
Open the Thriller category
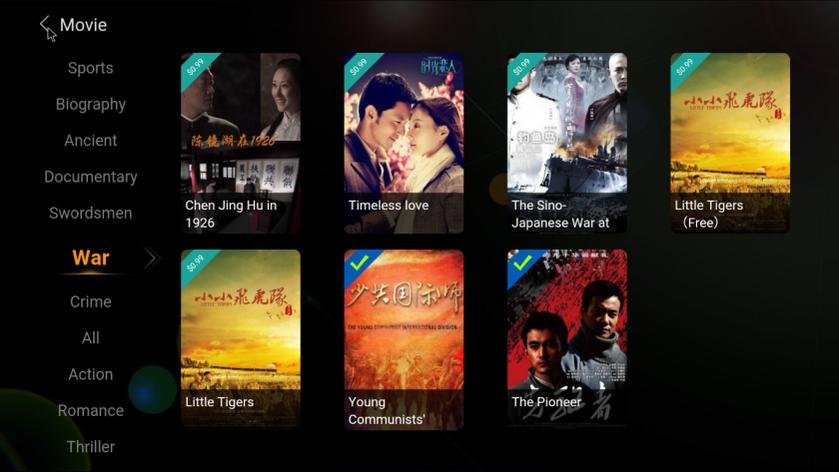(x=90, y=446)
